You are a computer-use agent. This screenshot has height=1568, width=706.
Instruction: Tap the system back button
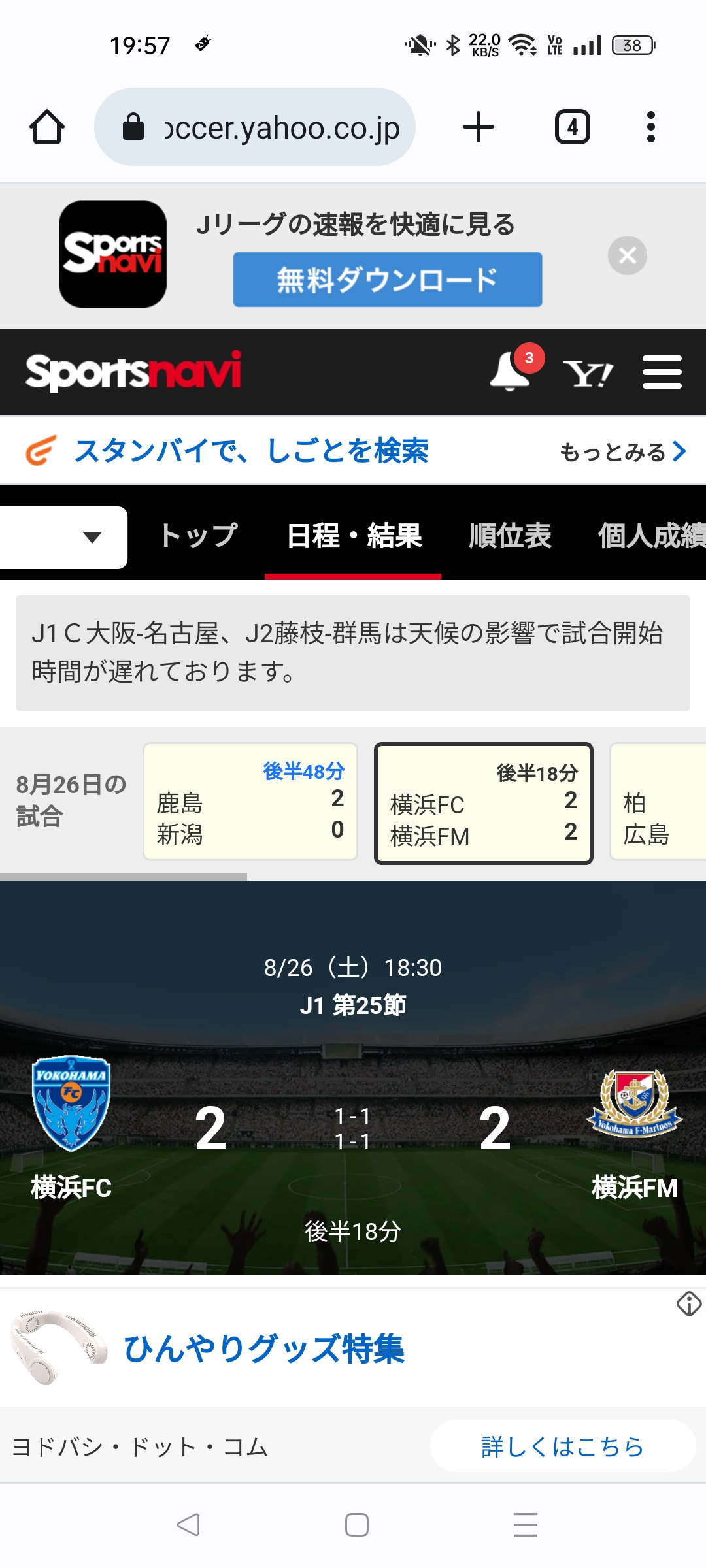point(188,1525)
